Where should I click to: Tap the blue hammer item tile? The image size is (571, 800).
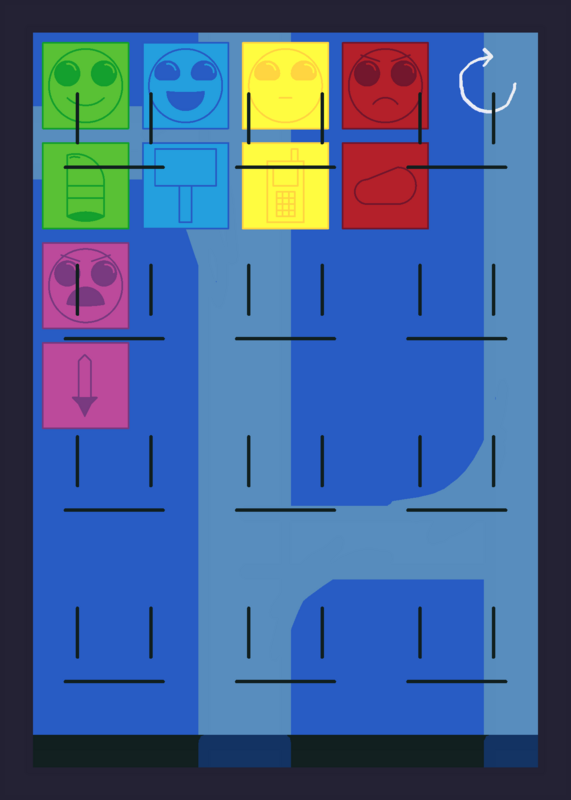pos(186,186)
